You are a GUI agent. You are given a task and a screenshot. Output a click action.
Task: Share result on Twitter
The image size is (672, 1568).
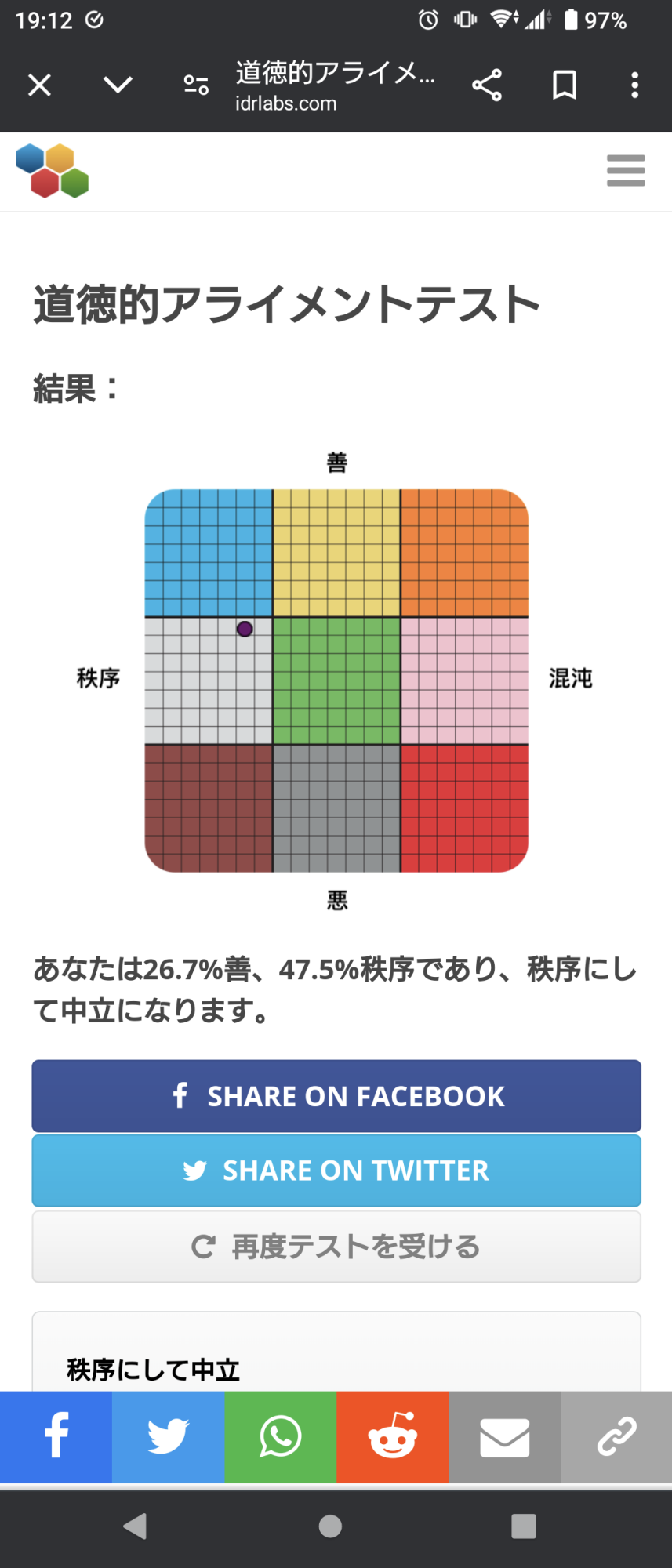coord(336,1171)
